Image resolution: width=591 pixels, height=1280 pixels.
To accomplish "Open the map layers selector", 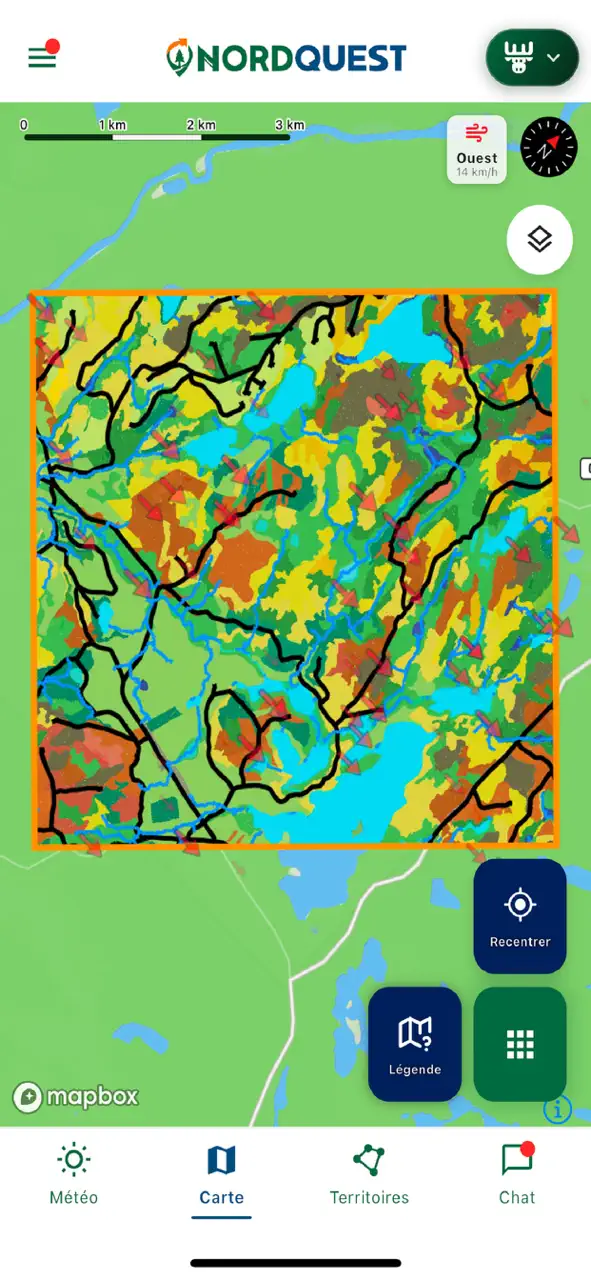I will [540, 240].
